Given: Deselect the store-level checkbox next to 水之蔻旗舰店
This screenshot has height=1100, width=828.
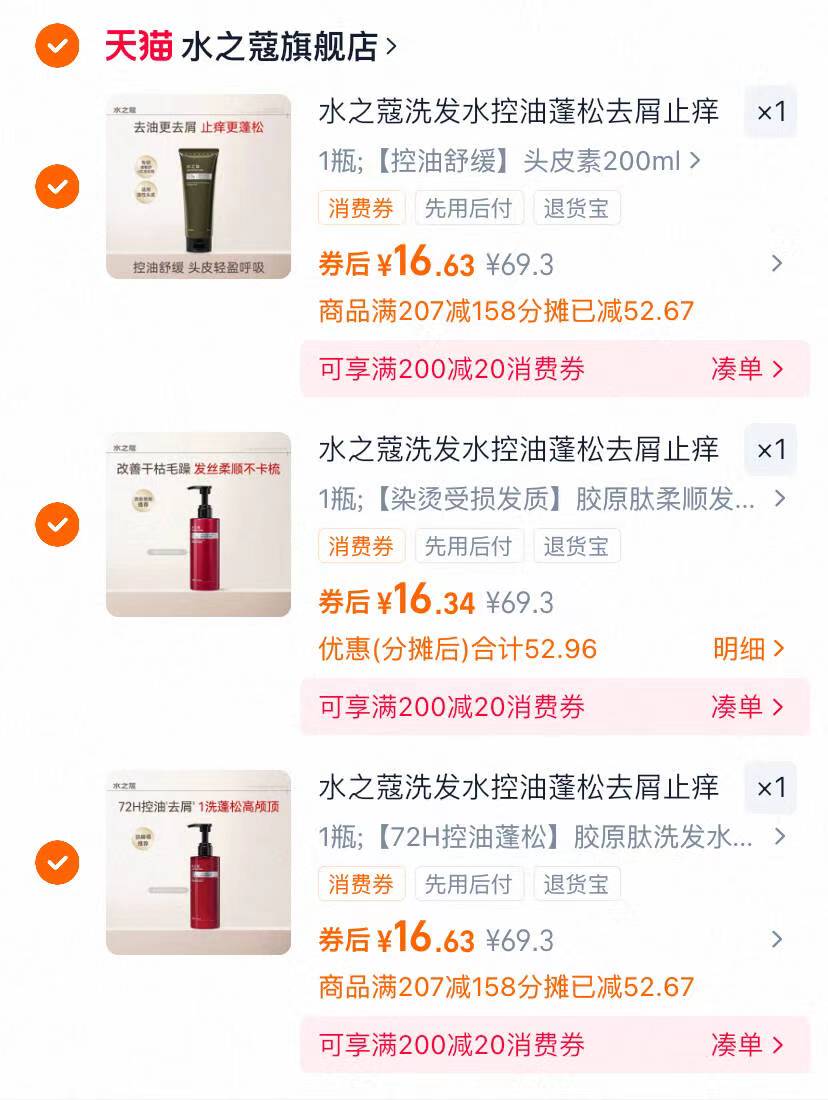Looking at the screenshot, I should 57,44.
